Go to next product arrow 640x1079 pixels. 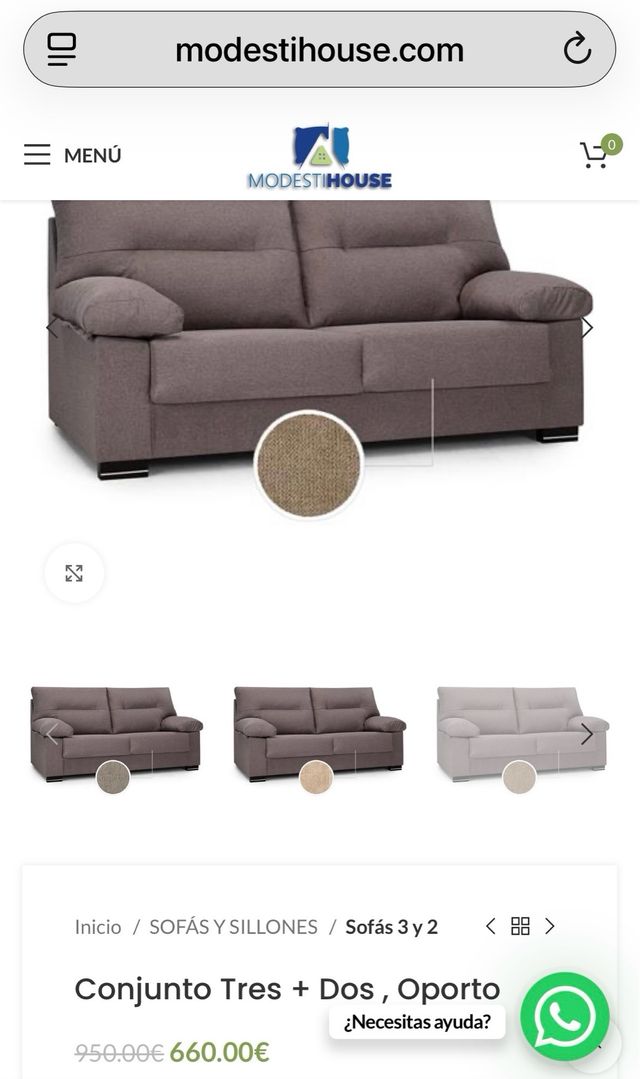pos(550,926)
